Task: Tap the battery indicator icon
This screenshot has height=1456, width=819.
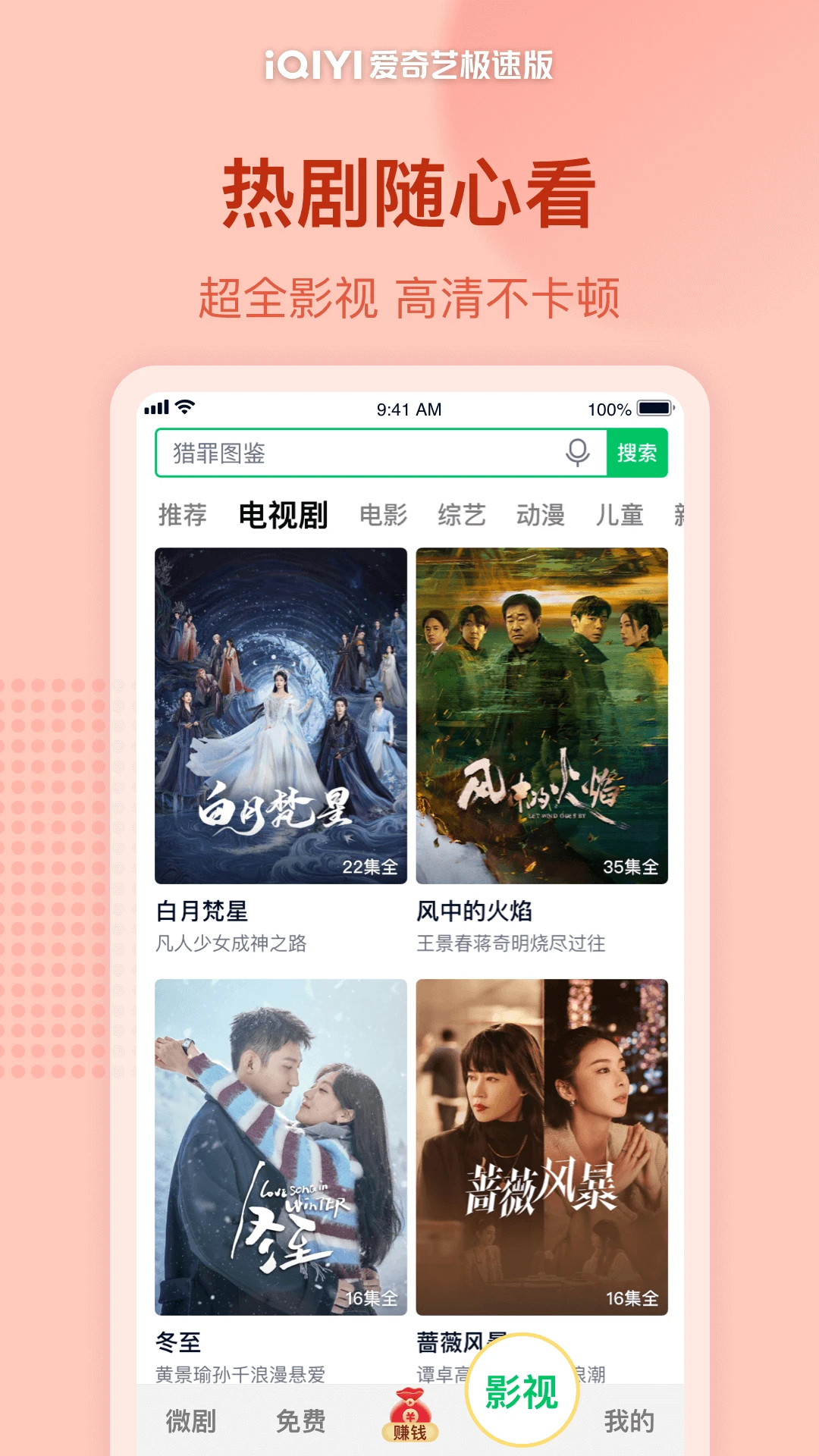Action: click(x=654, y=409)
